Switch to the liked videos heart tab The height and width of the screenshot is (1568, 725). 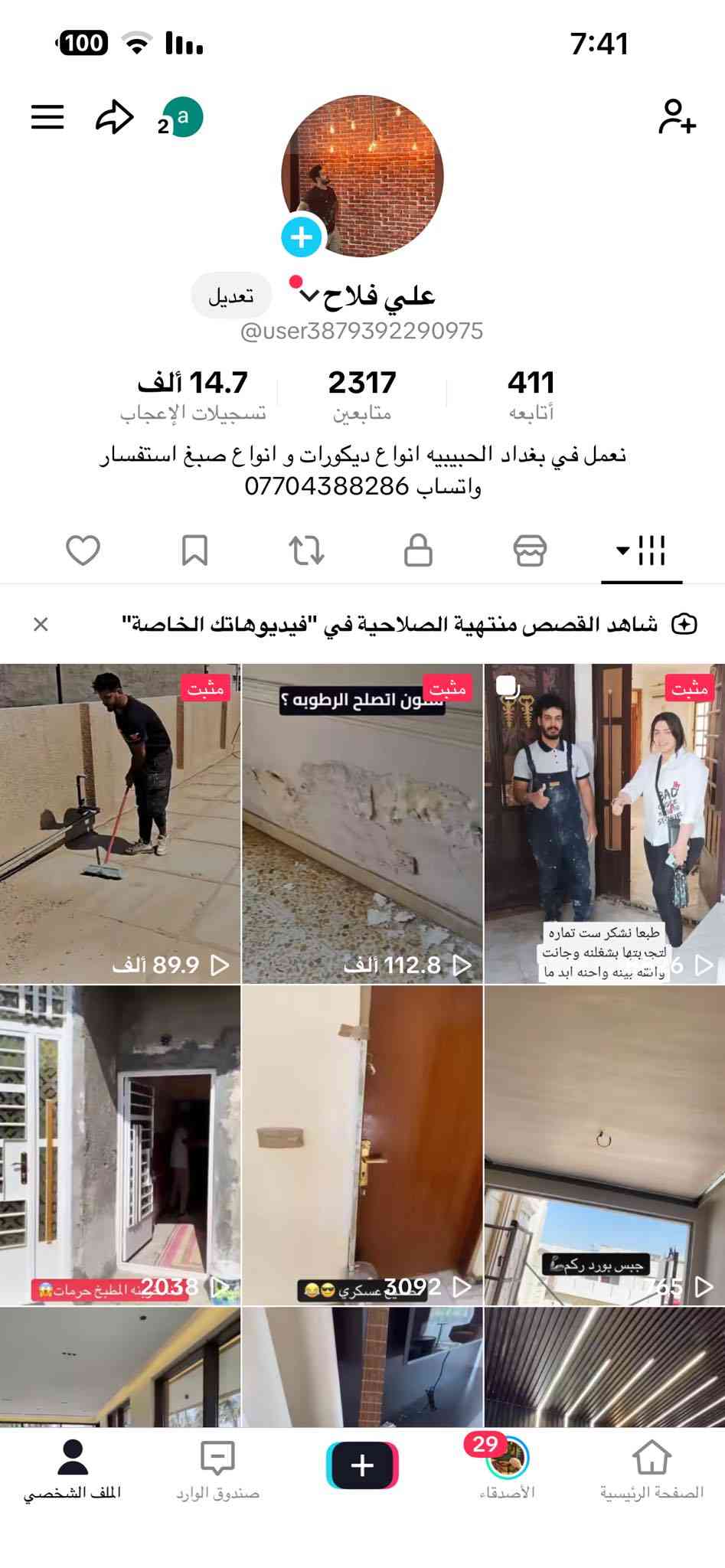click(x=83, y=550)
